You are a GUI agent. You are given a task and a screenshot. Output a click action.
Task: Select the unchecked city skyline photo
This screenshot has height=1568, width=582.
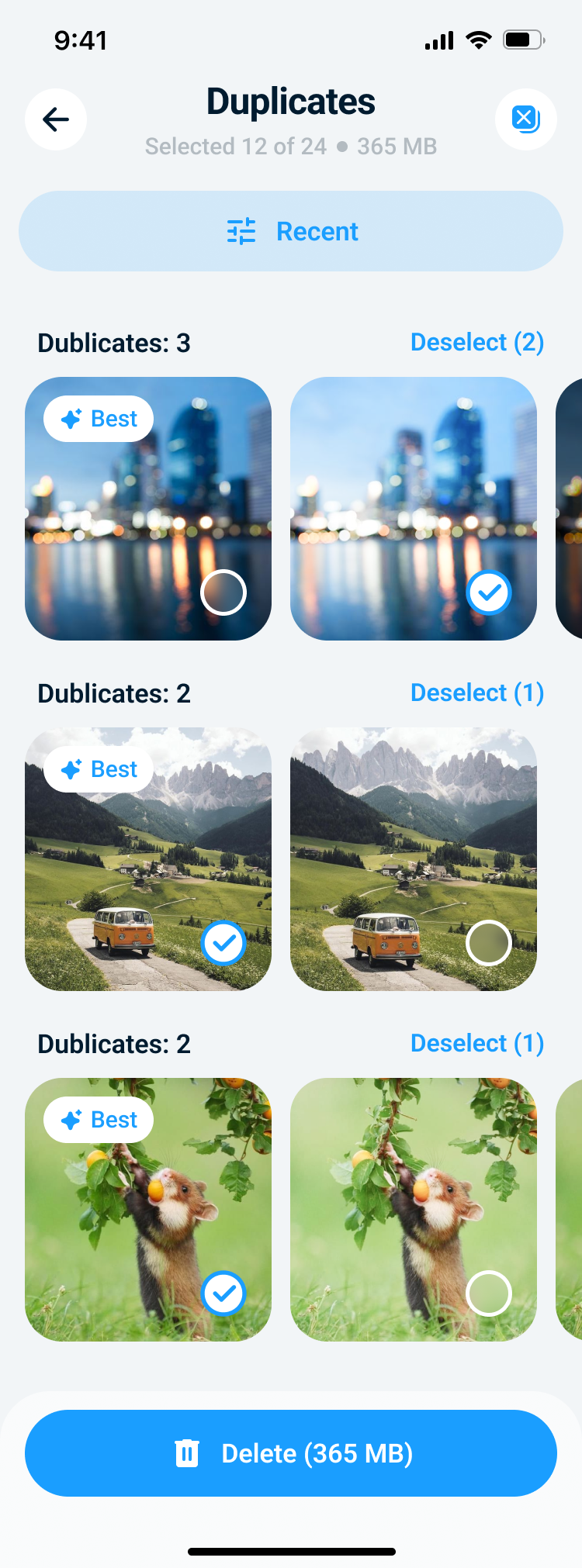tap(223, 592)
